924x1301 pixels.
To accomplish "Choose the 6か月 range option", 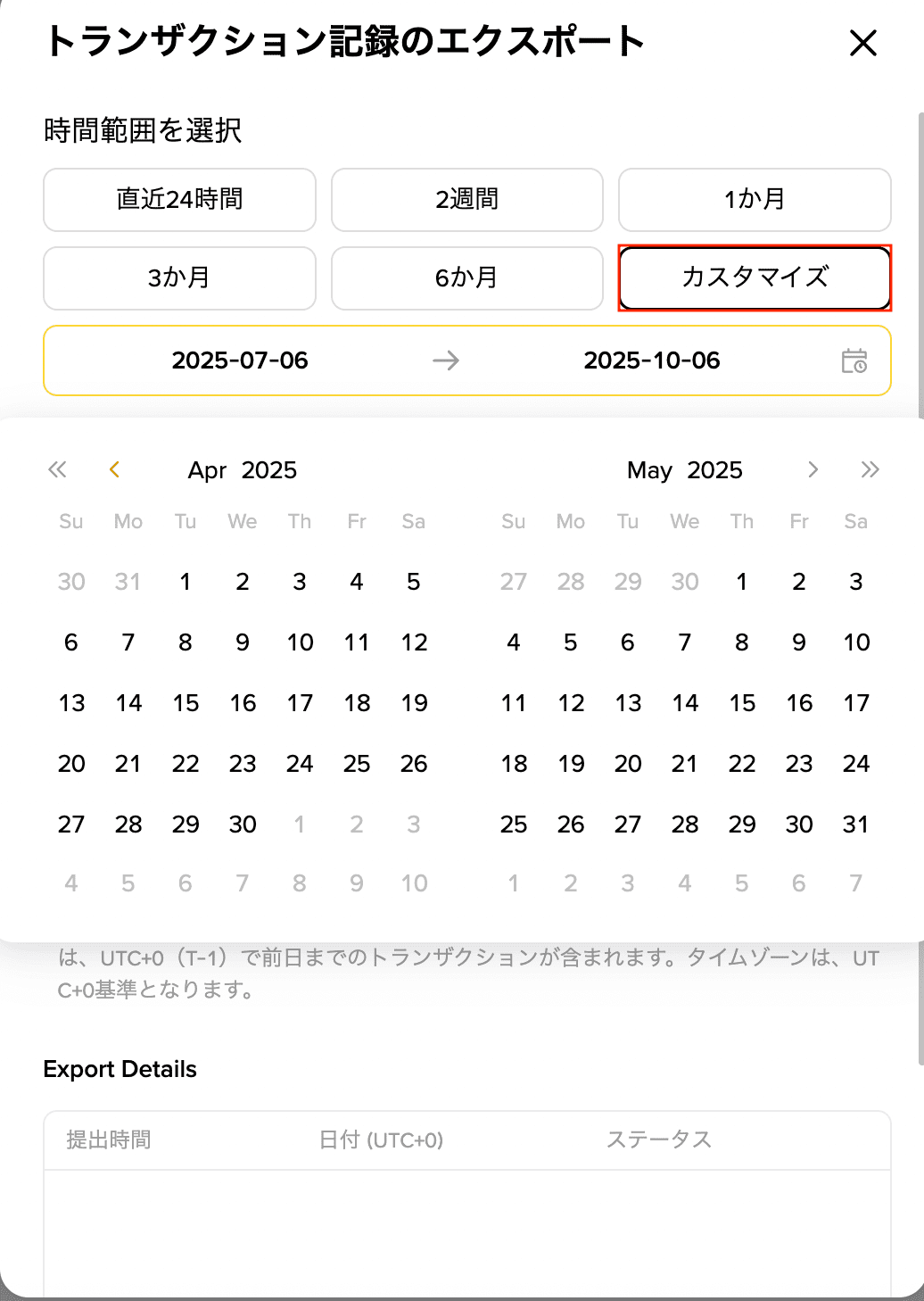I will click(466, 278).
